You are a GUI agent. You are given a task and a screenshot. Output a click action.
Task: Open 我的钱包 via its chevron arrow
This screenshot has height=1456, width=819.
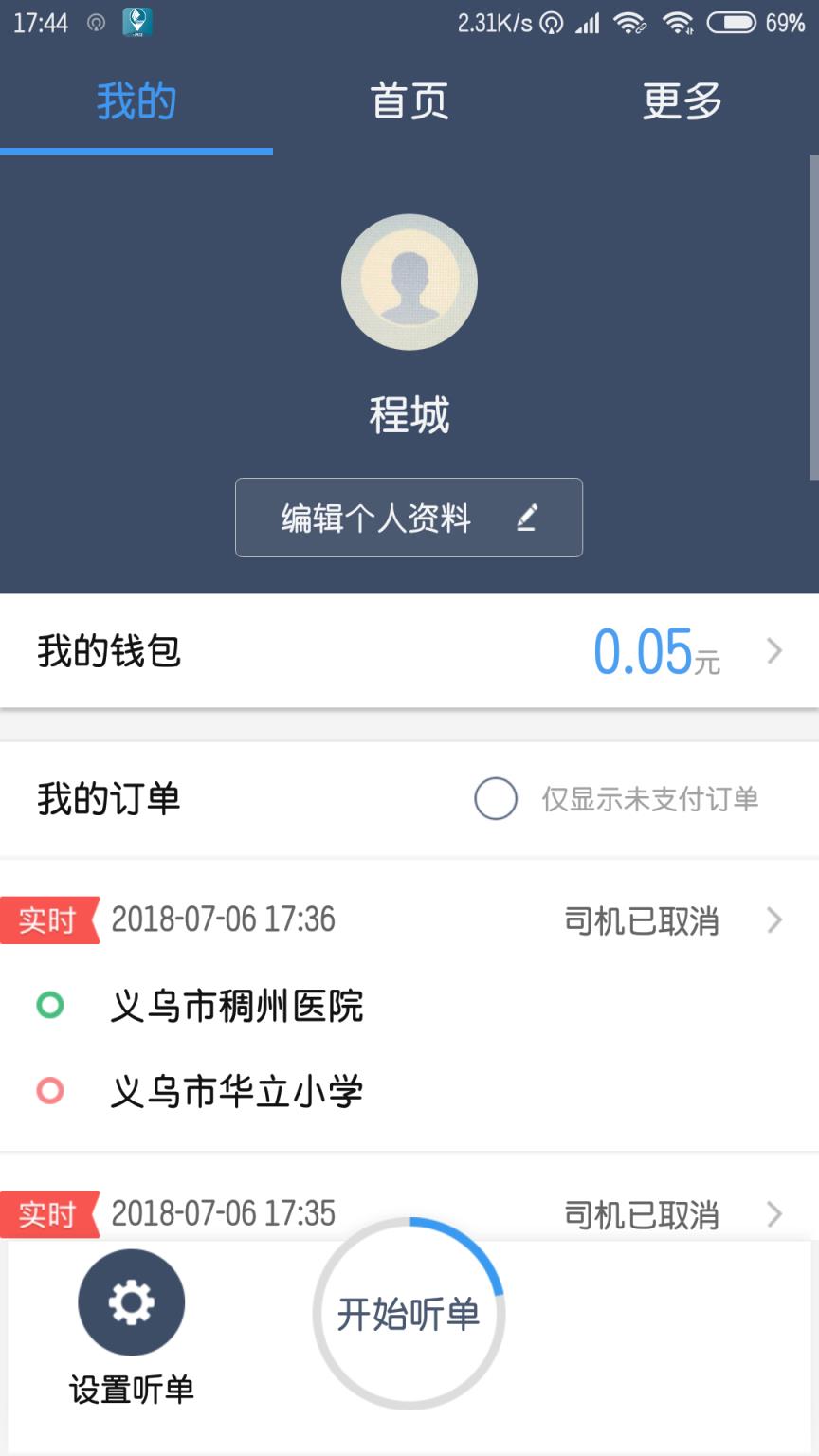775,651
